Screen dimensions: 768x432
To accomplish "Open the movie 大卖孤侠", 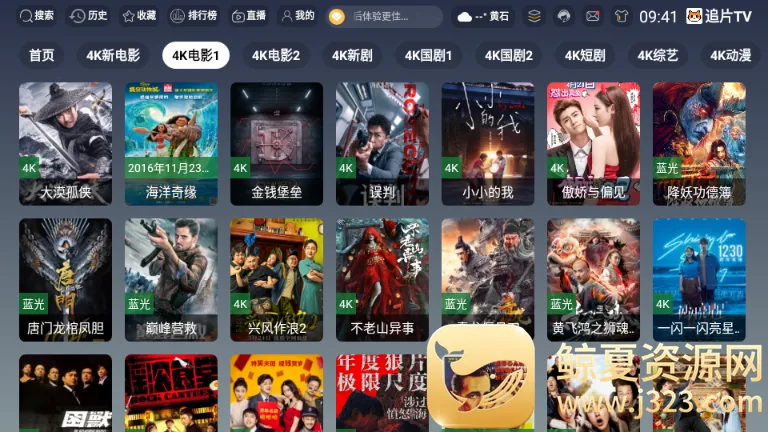I will coord(65,143).
